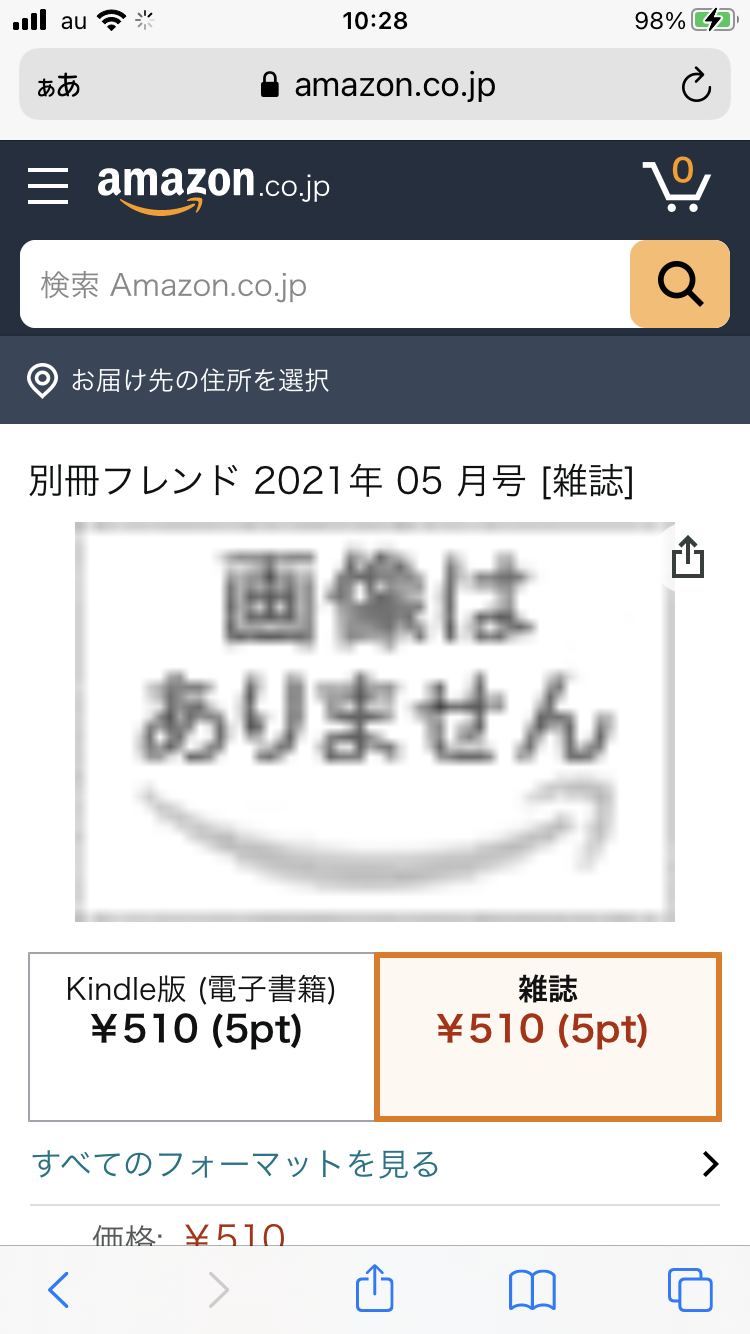Select the 雑誌 format option
The height and width of the screenshot is (1334, 750).
(x=547, y=1036)
